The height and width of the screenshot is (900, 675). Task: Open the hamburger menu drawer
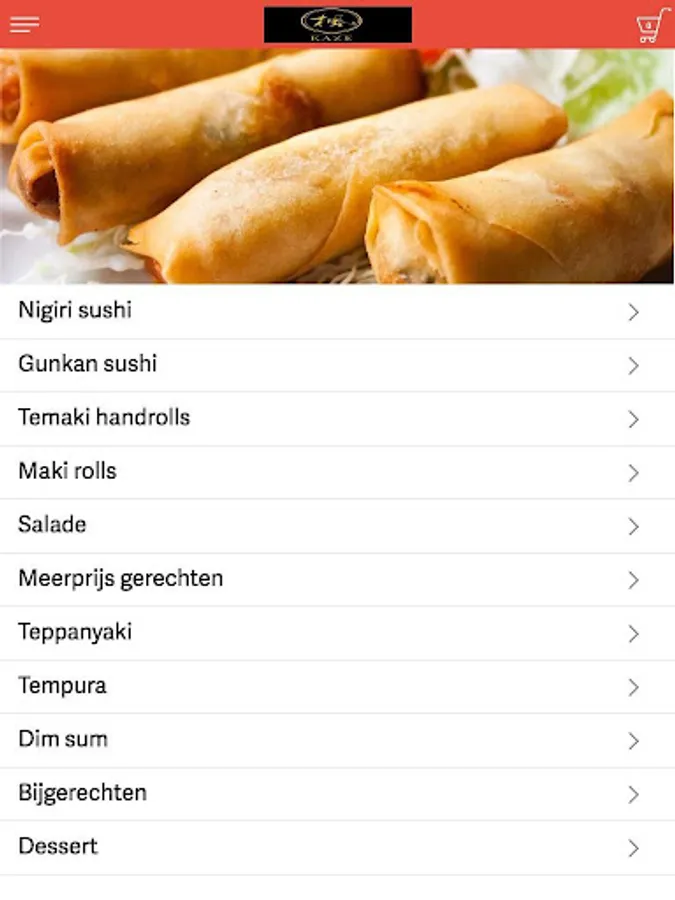[25, 25]
